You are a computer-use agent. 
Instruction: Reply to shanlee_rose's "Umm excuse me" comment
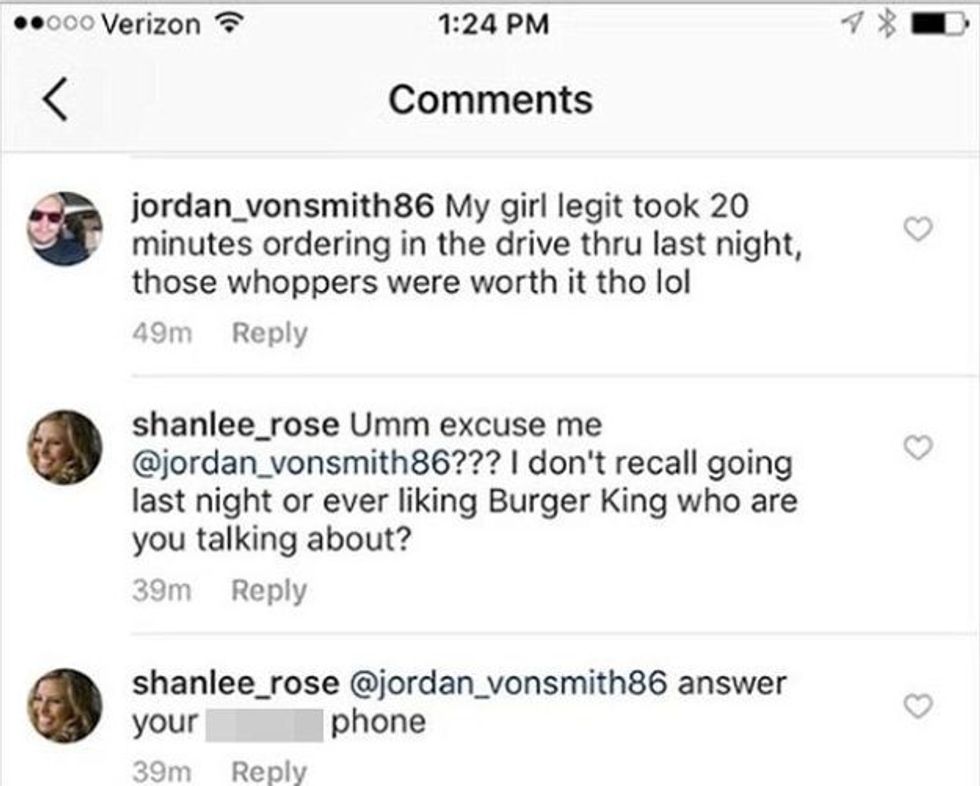[269, 591]
